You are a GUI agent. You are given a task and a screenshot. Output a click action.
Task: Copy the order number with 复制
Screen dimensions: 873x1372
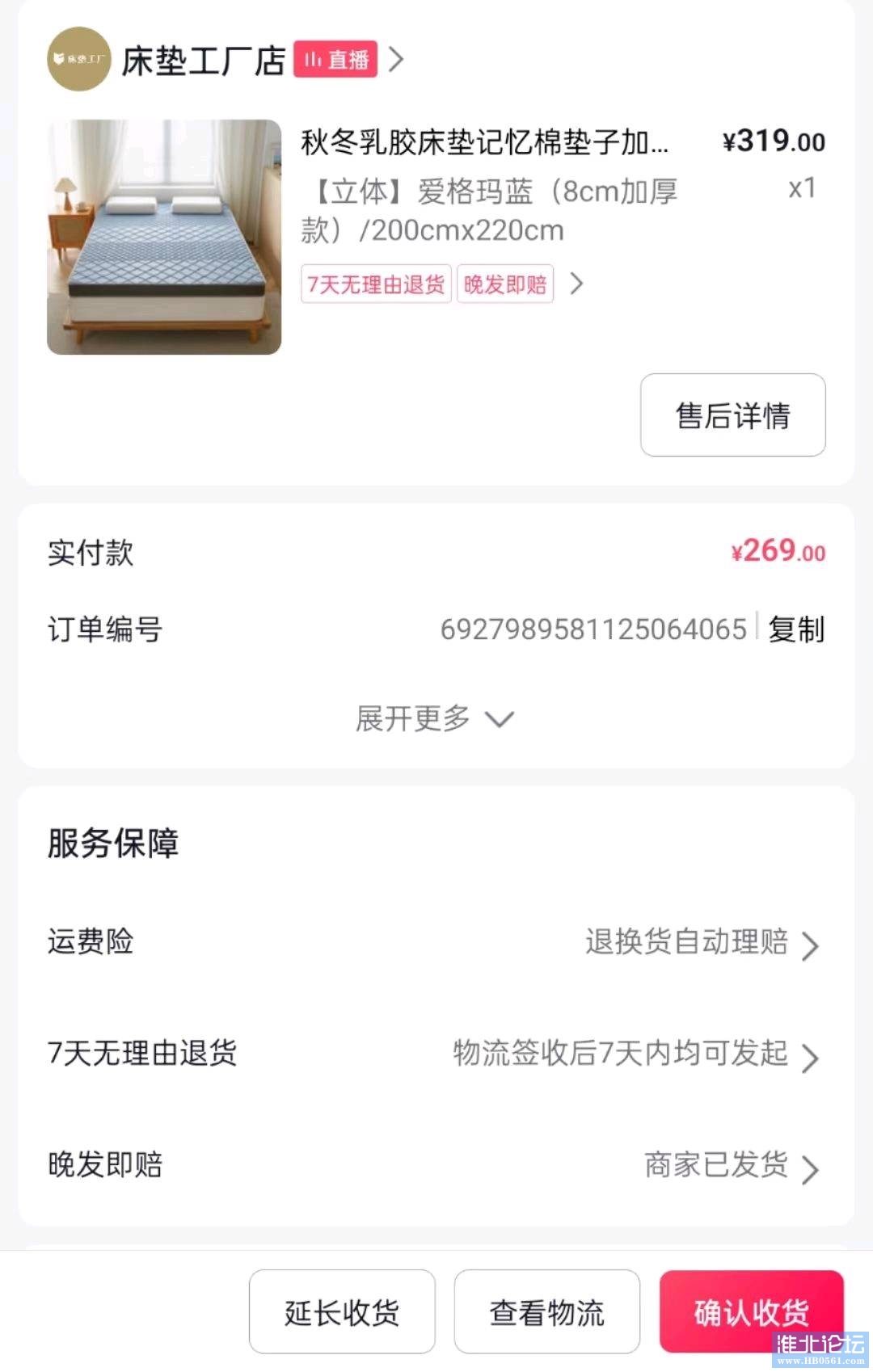(x=796, y=629)
